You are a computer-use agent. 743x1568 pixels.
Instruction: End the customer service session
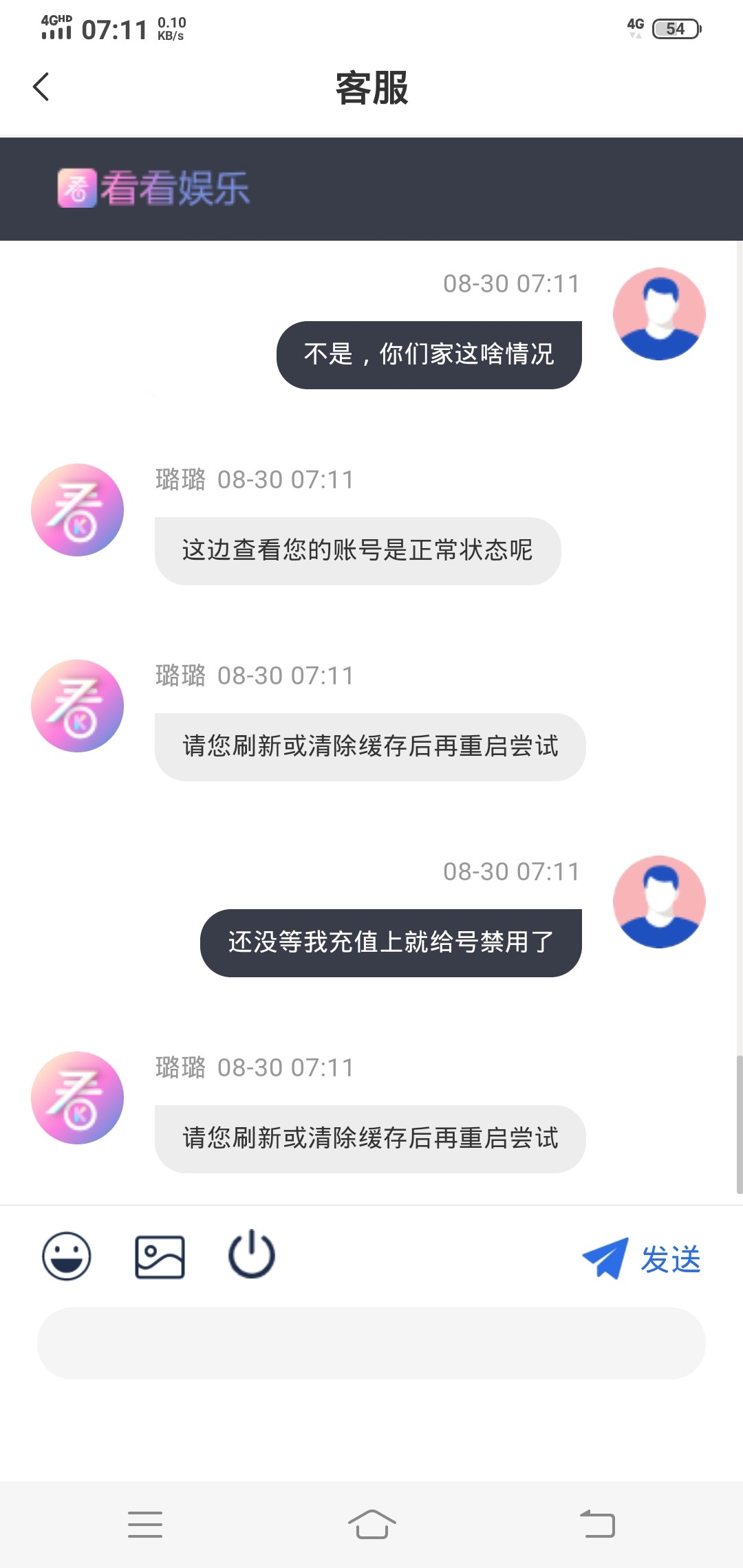252,1254
